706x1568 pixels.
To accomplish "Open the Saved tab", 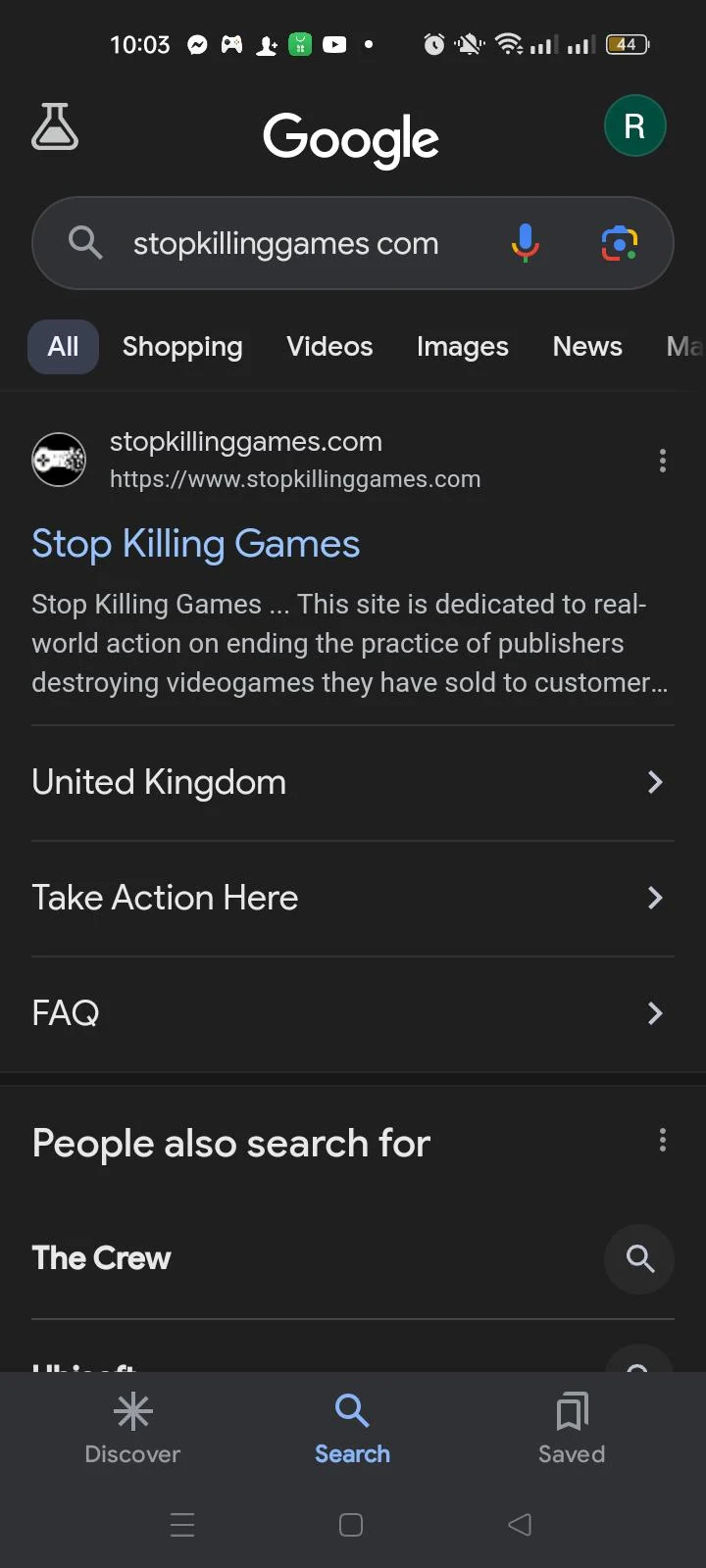I will pyautogui.click(x=572, y=1429).
